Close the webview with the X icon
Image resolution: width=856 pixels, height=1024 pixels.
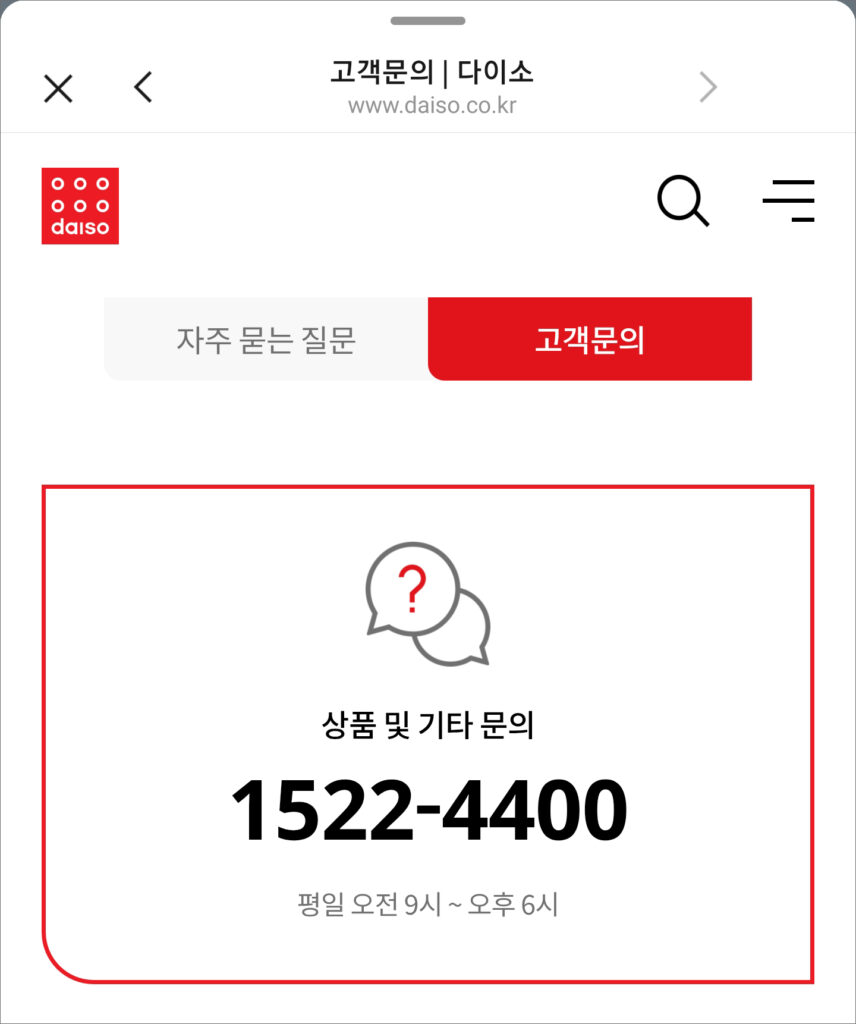58,87
